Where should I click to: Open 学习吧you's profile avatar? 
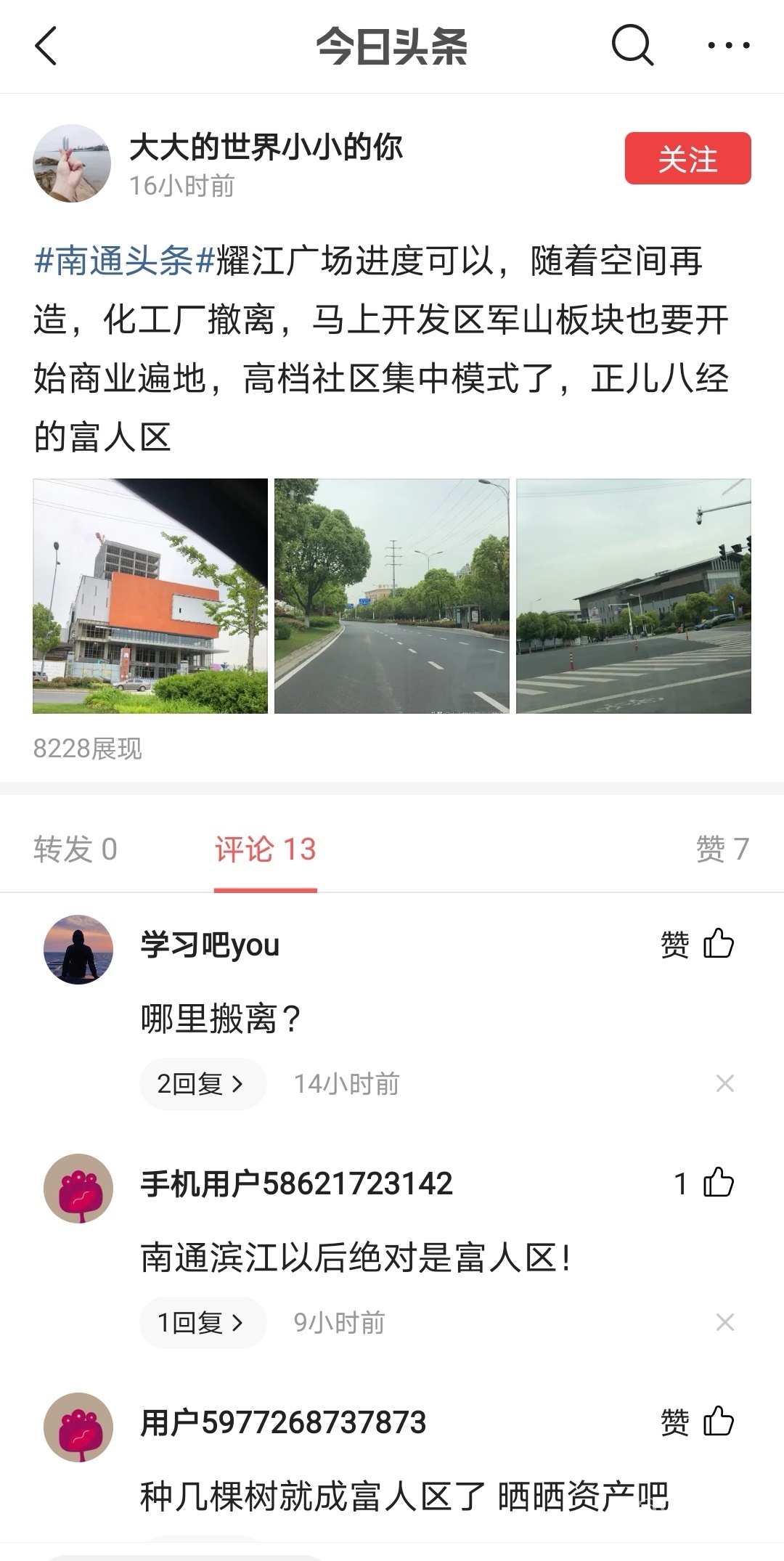tap(78, 950)
